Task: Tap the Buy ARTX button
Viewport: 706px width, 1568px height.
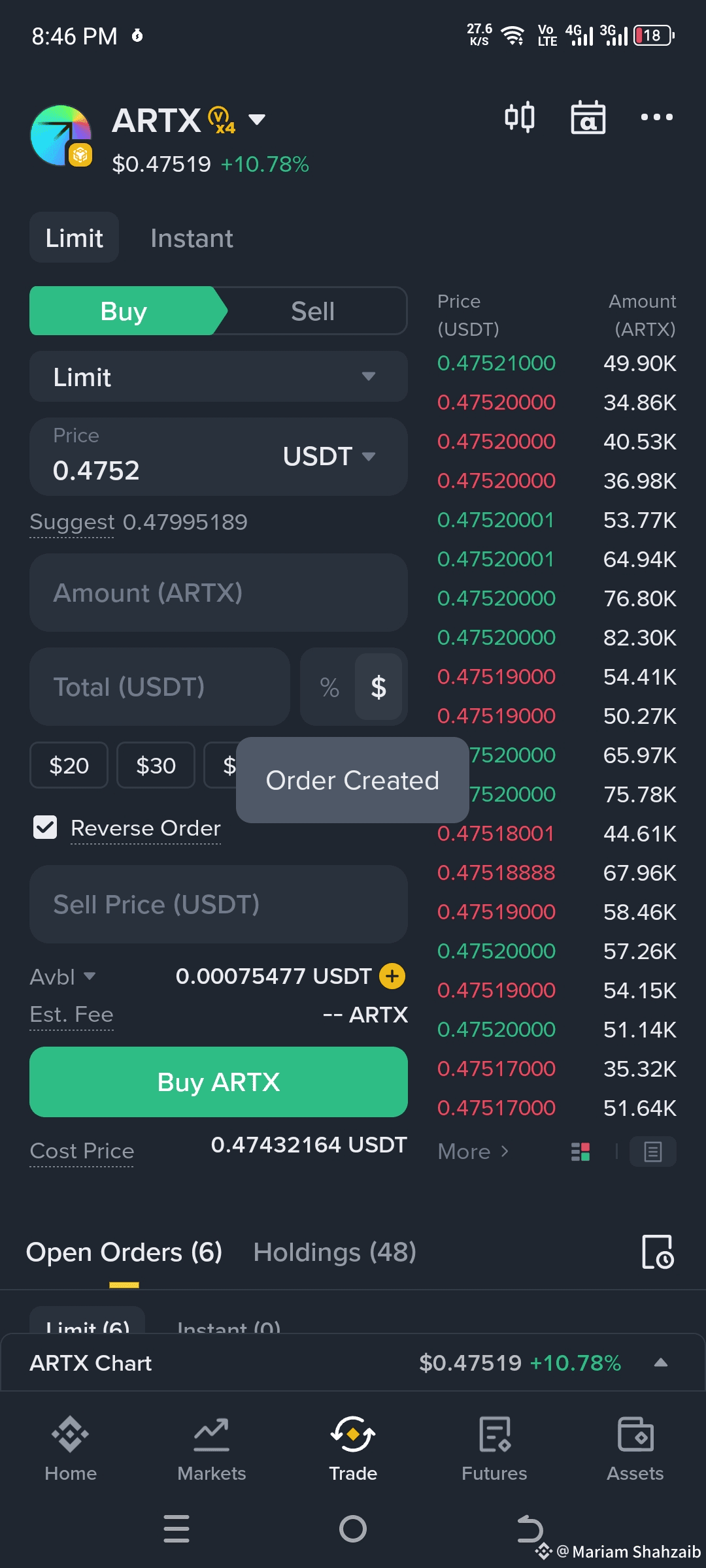Action: coord(218,1083)
